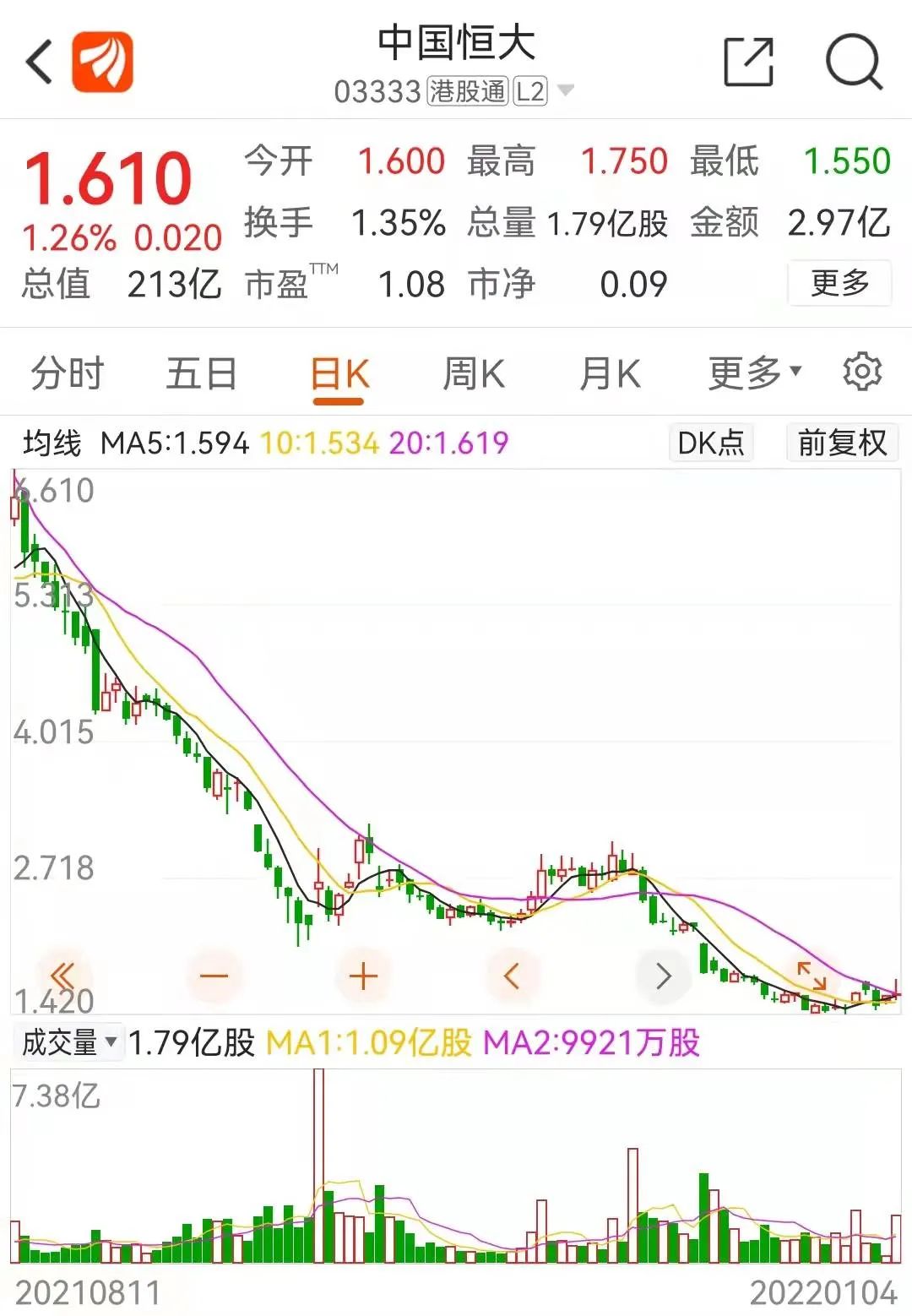The height and width of the screenshot is (1316, 912).
Task: Zoom out chart using minus icon
Action: click(216, 975)
